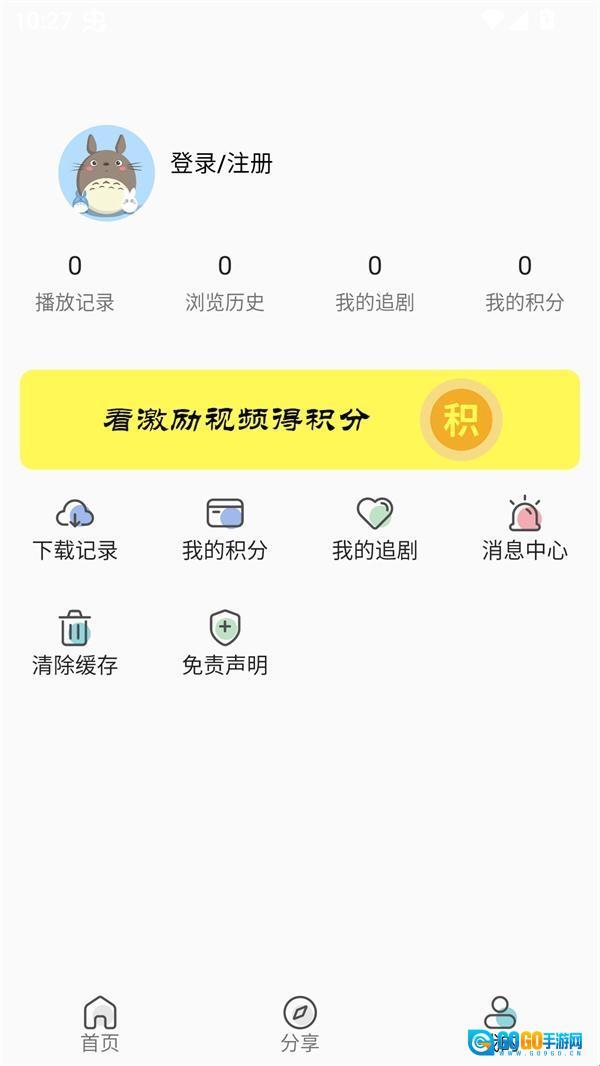The height and width of the screenshot is (1066, 600).
Task: Tap 登录/注册 to sign in
Action: point(221,164)
